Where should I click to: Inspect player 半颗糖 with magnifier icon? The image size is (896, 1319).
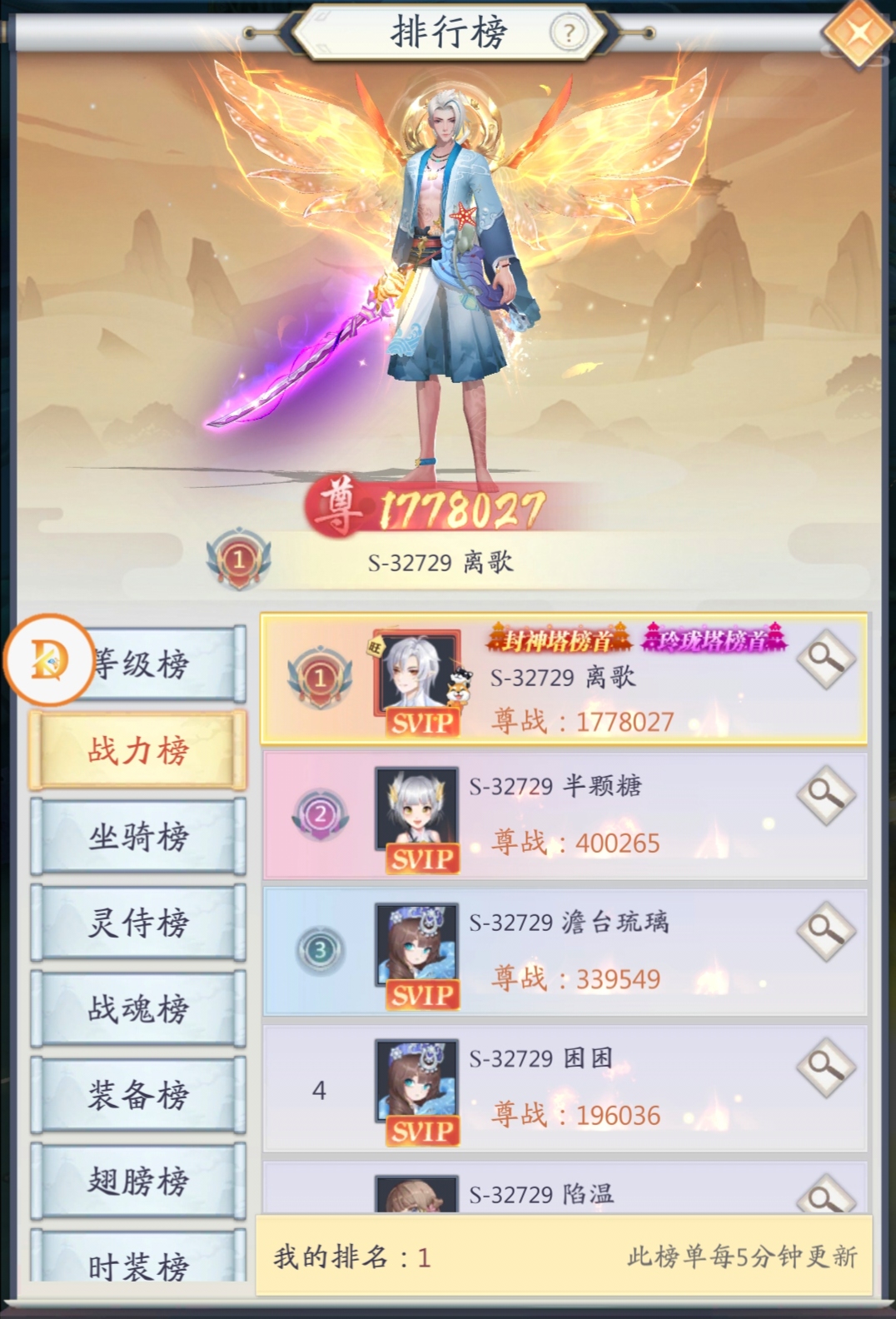click(825, 794)
